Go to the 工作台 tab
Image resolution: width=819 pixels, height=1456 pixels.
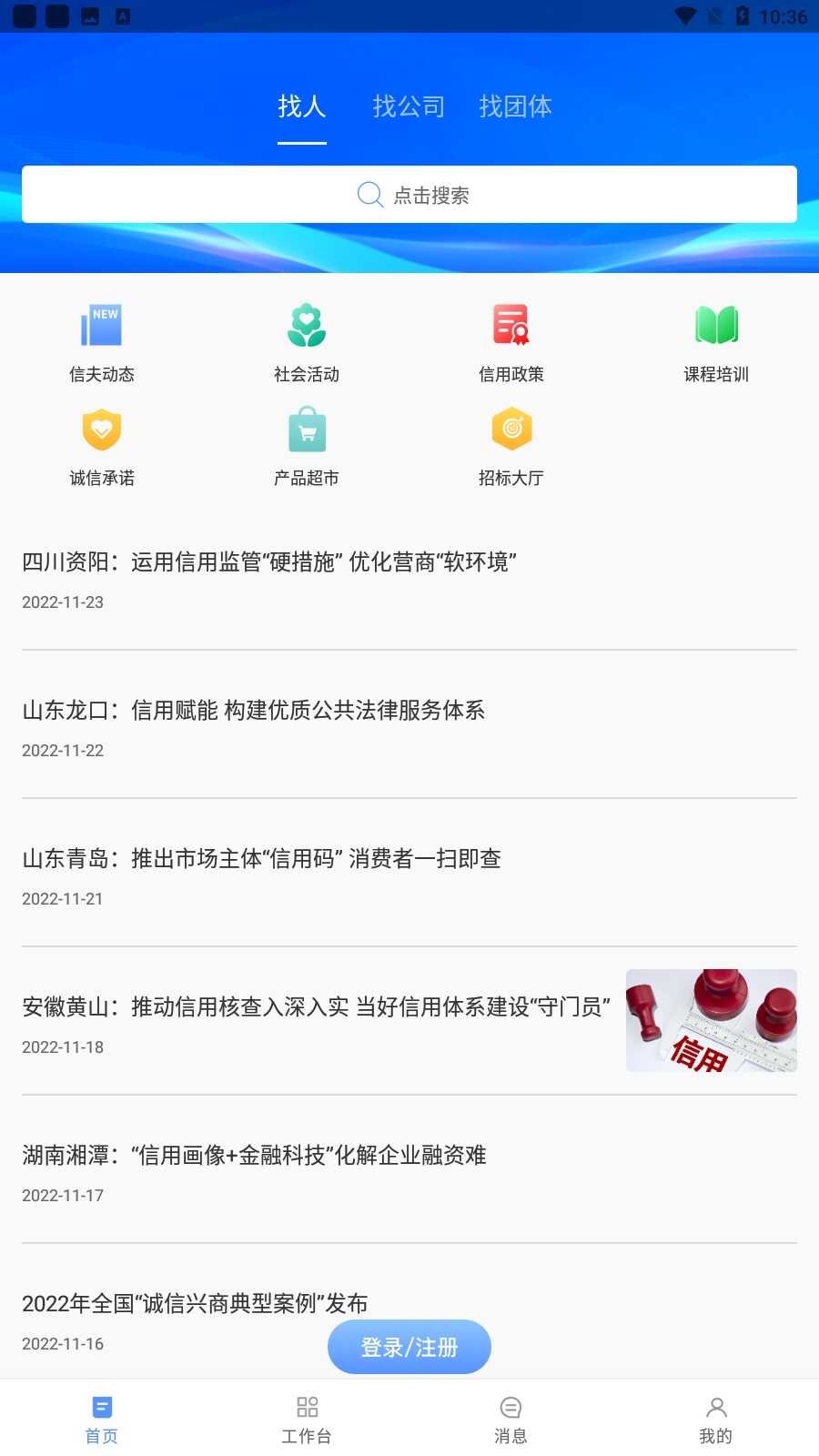[x=307, y=1420]
